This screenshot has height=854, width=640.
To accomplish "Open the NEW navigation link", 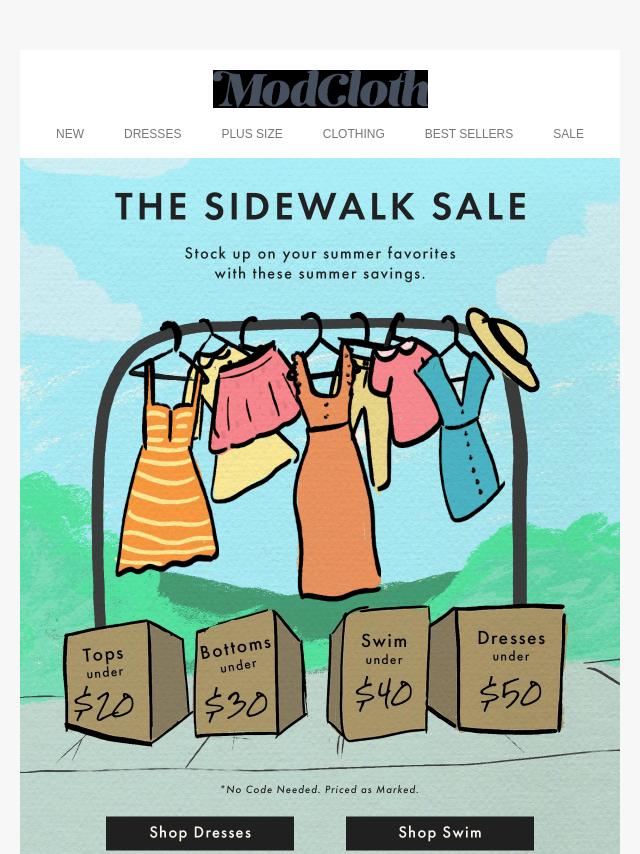I will [70, 134].
